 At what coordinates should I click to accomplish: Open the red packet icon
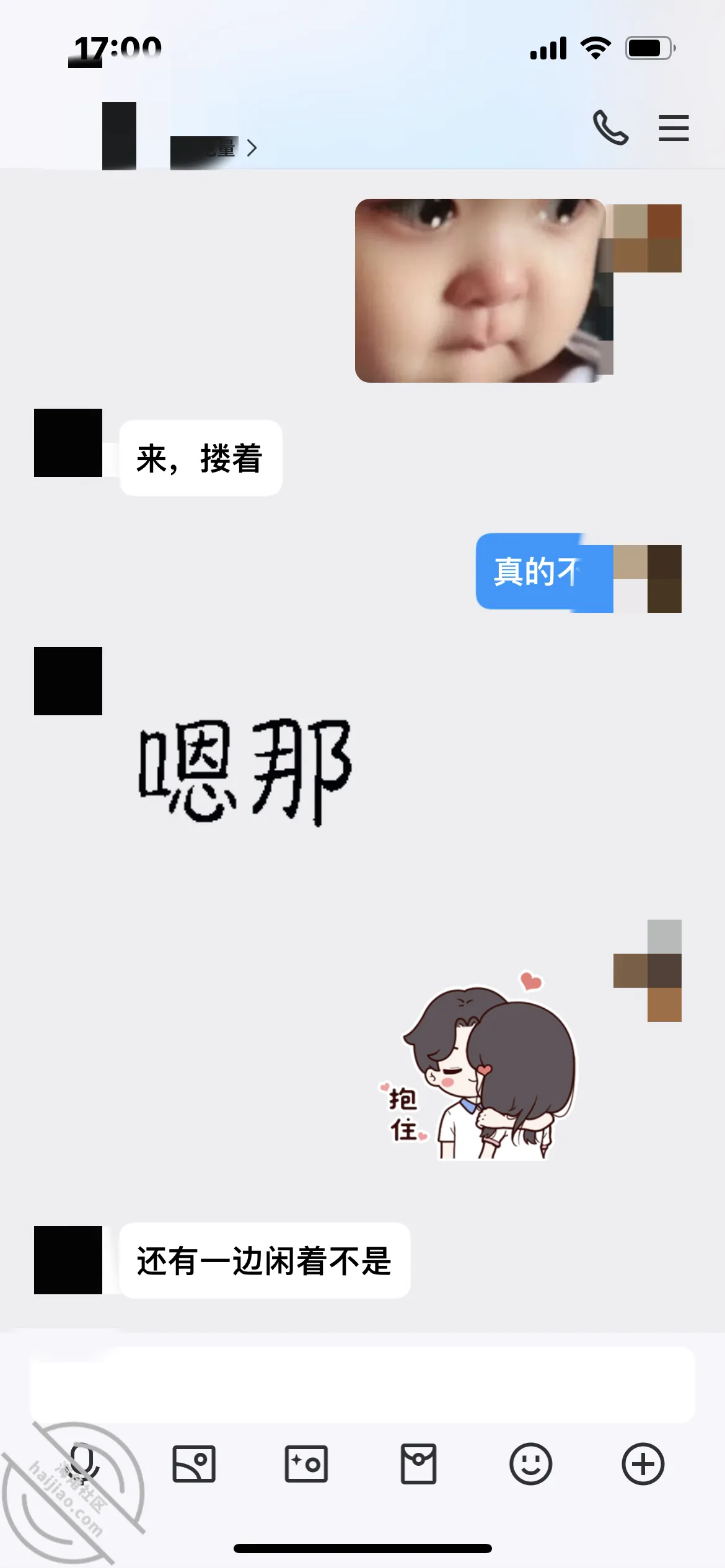pyautogui.click(x=418, y=1464)
